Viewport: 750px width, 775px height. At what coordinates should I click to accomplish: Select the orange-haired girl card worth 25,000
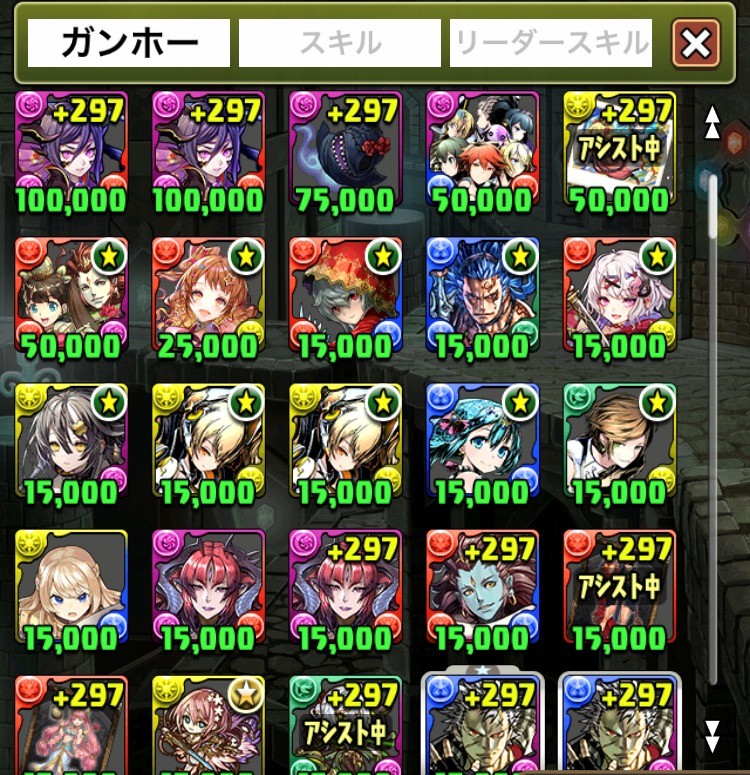tap(208, 298)
